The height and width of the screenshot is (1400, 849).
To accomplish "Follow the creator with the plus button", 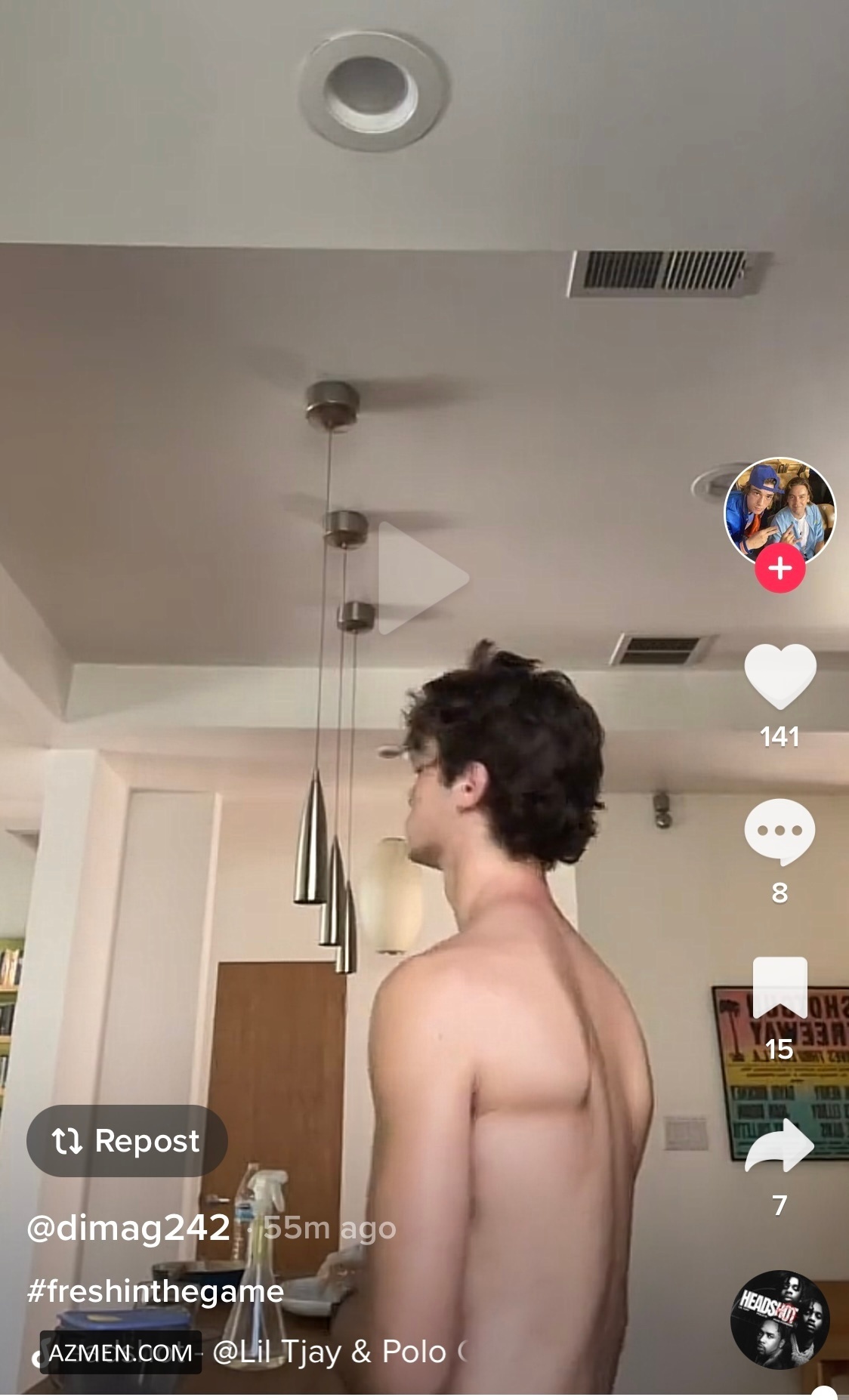I will pos(780,567).
